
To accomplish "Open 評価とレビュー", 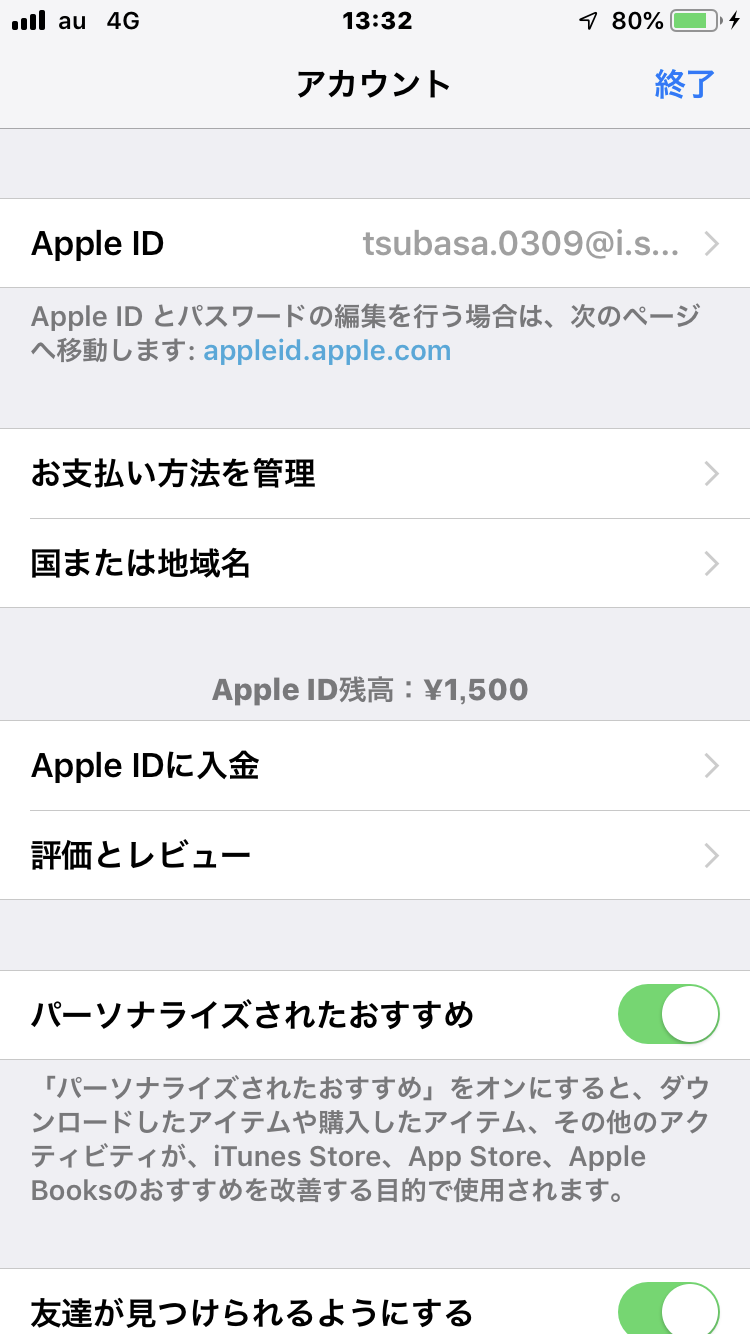I will (x=375, y=856).
